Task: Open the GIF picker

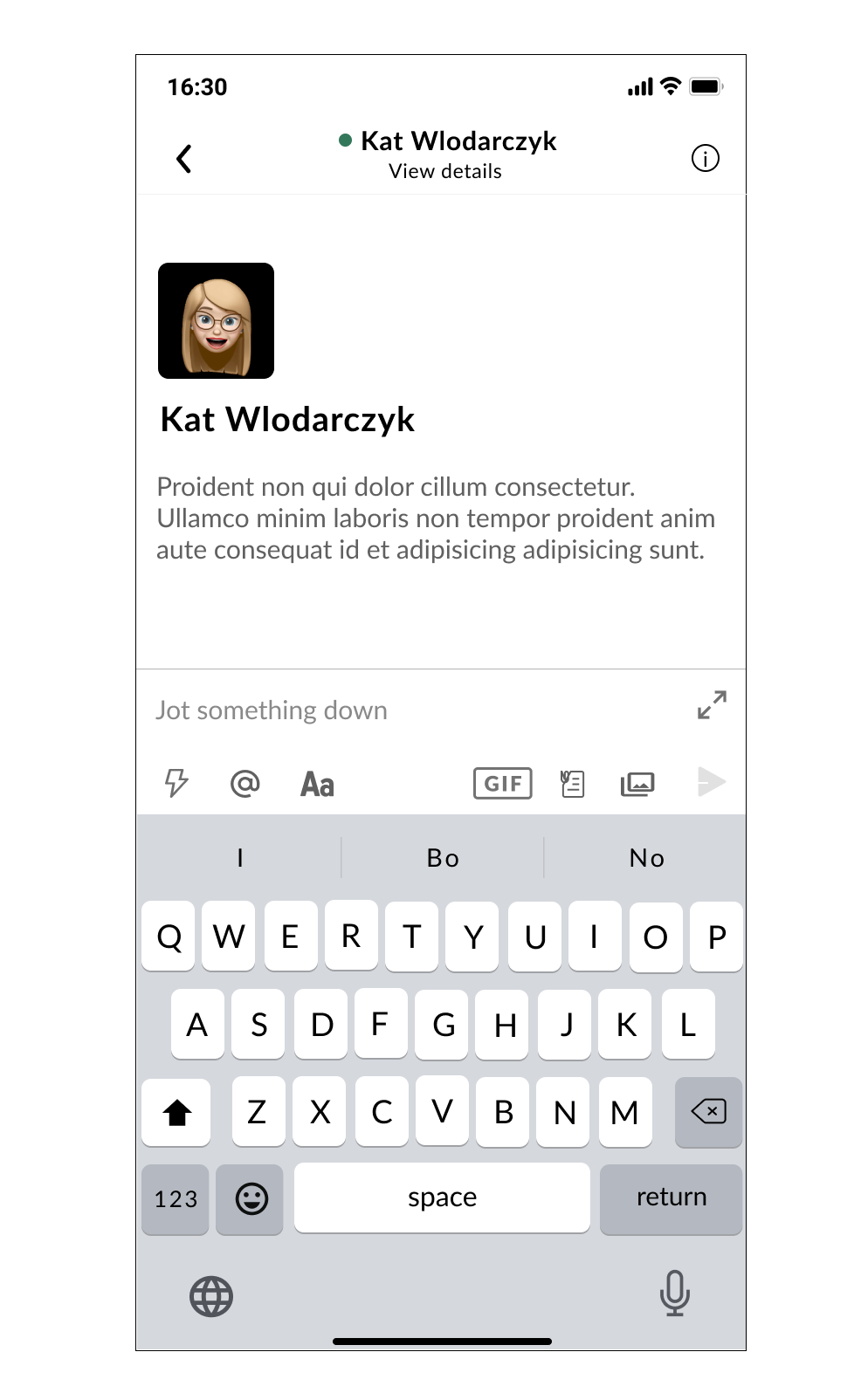Action: (502, 783)
